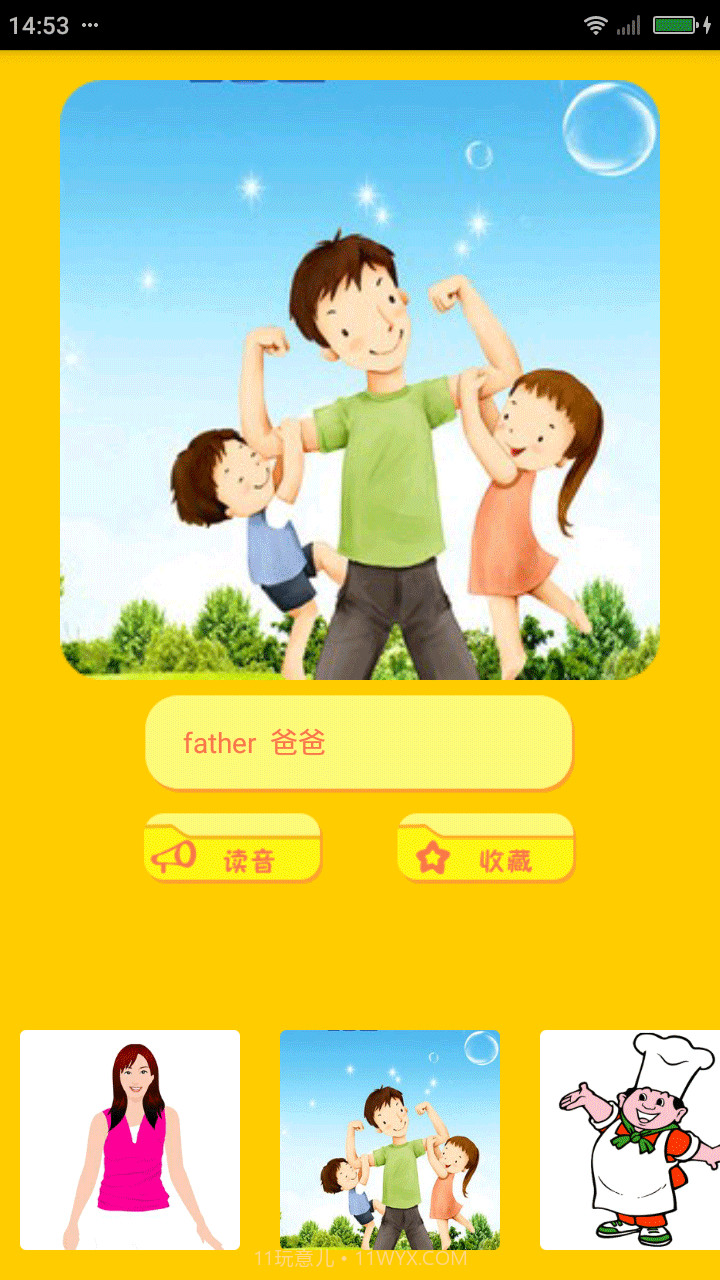
Task: Tap the clock showing 14:53
Action: coord(37,26)
